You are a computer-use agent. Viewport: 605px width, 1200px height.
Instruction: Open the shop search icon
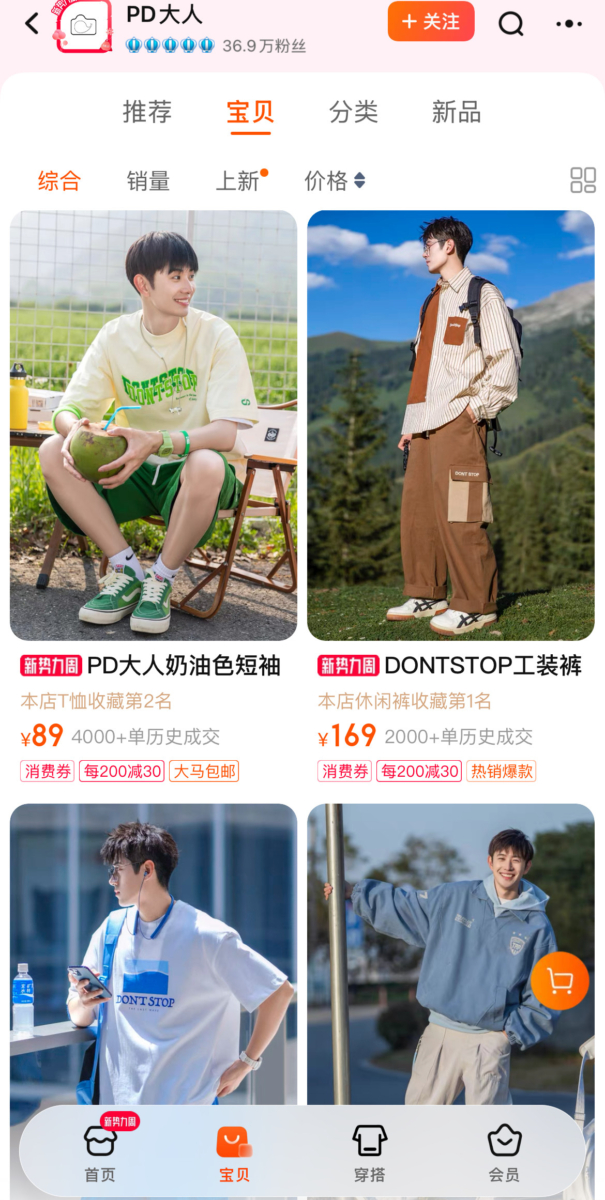pos(511,24)
